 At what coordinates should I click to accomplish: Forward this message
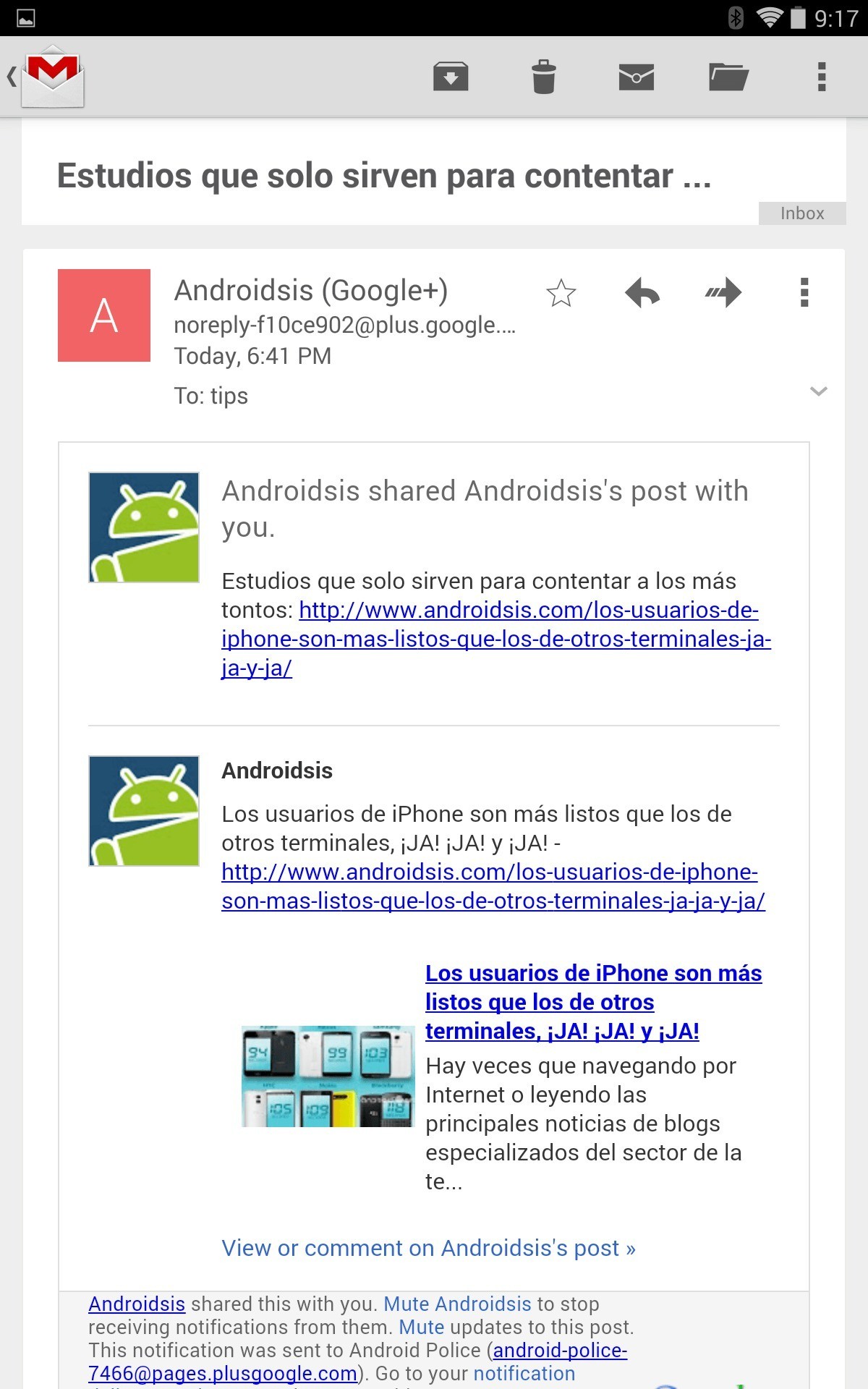tap(723, 293)
